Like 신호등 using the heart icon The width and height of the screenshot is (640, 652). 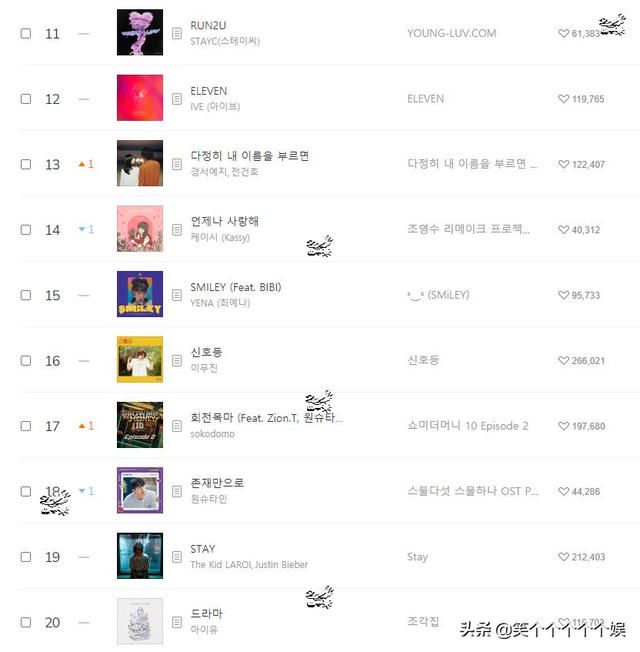(x=563, y=361)
